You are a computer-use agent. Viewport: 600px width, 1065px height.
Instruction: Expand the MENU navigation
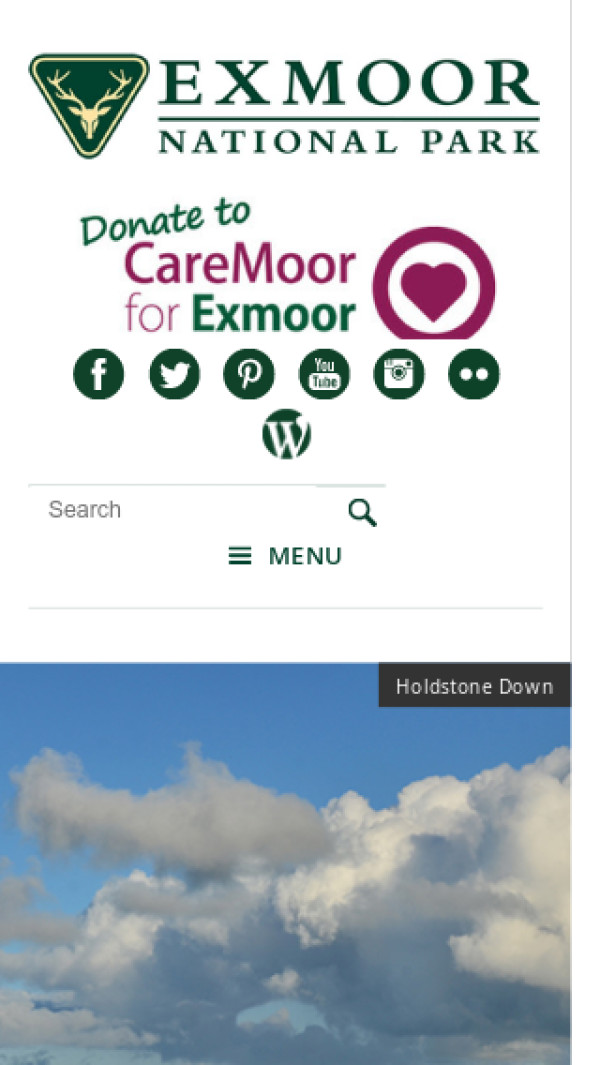(286, 556)
